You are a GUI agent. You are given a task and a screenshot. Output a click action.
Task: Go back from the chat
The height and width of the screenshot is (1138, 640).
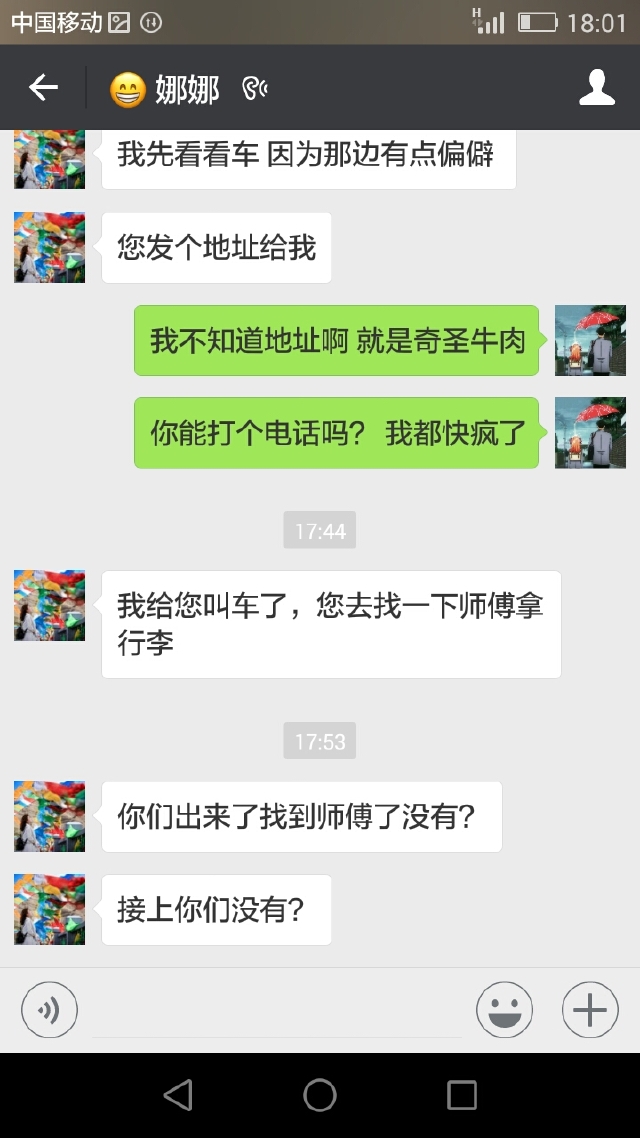pyautogui.click(x=43, y=89)
